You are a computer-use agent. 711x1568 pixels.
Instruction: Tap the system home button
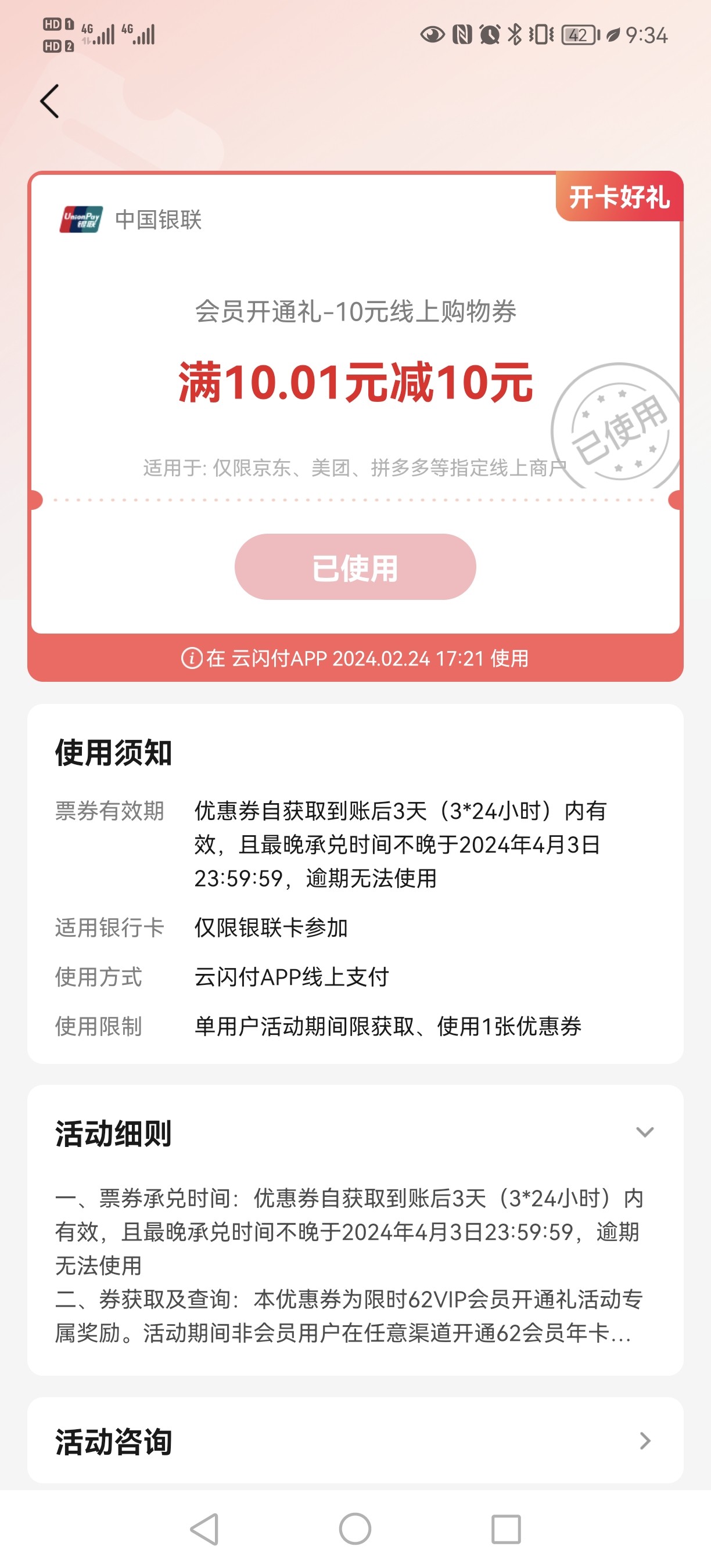(x=355, y=1529)
